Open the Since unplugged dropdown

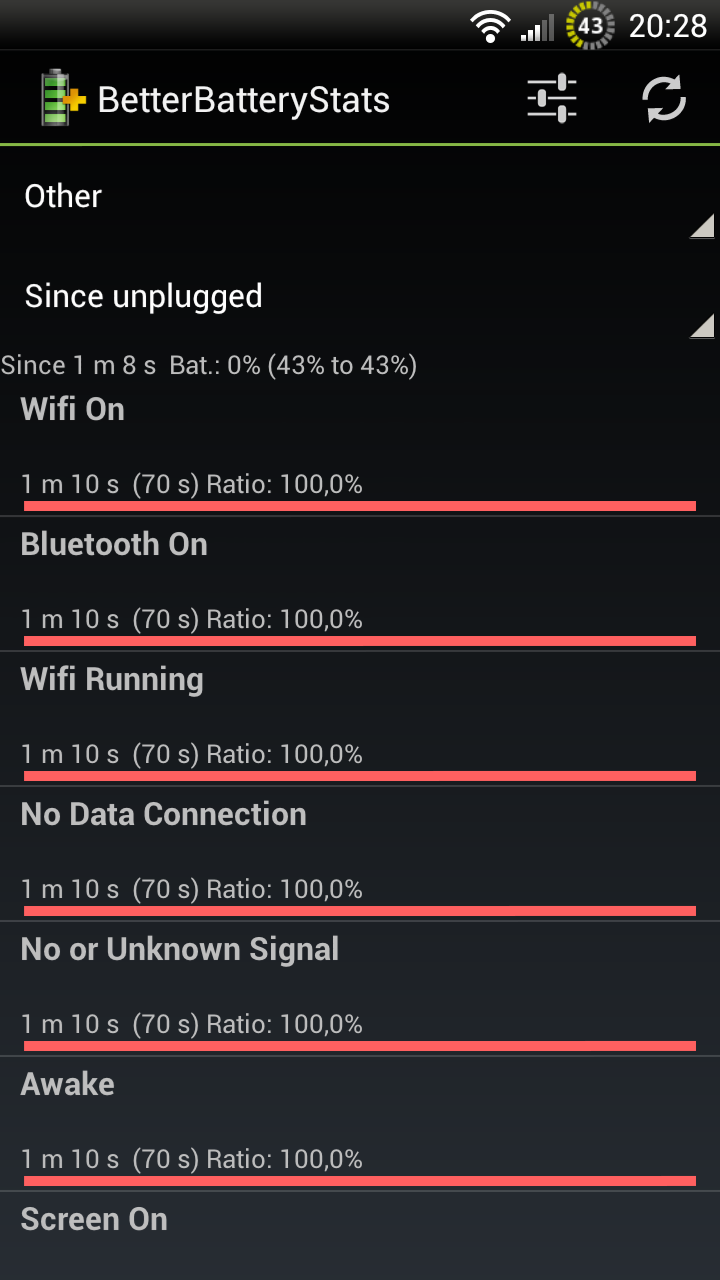(x=360, y=297)
